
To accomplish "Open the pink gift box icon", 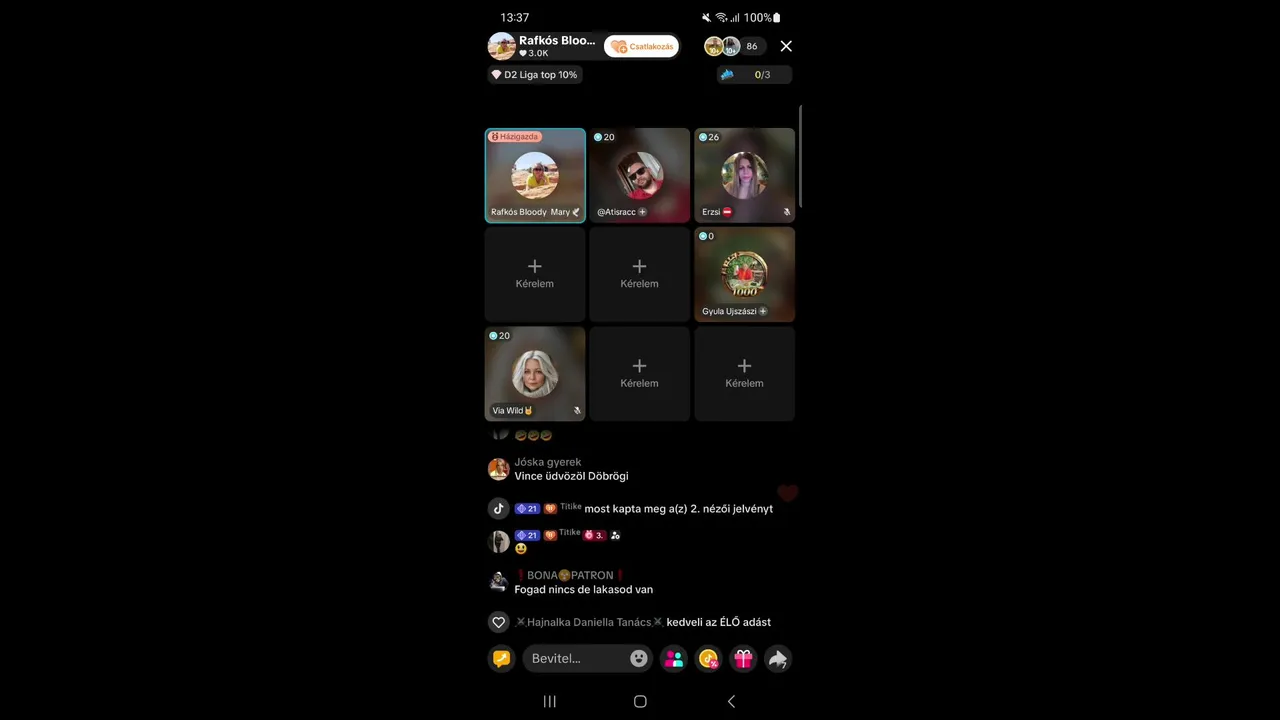I will 743,659.
